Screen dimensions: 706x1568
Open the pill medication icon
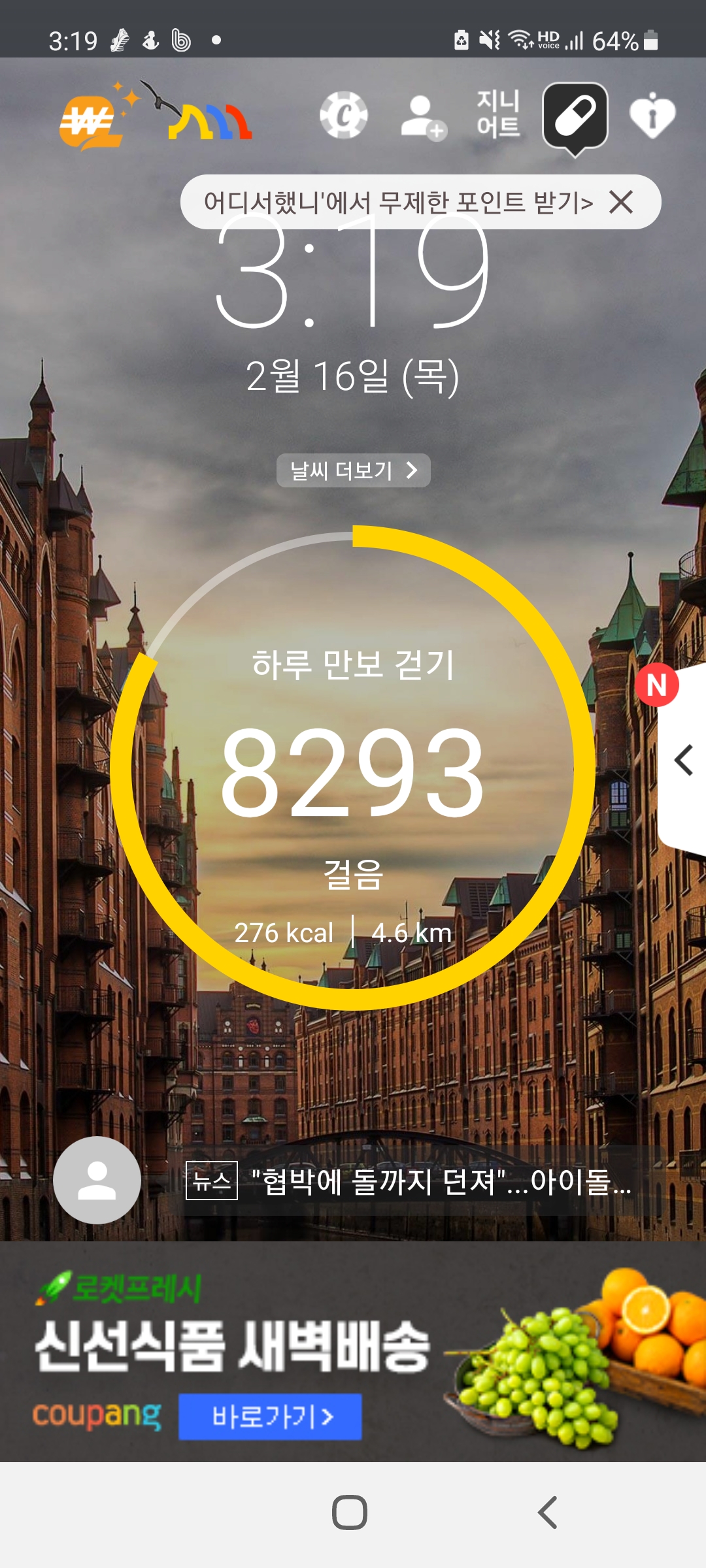(575, 116)
